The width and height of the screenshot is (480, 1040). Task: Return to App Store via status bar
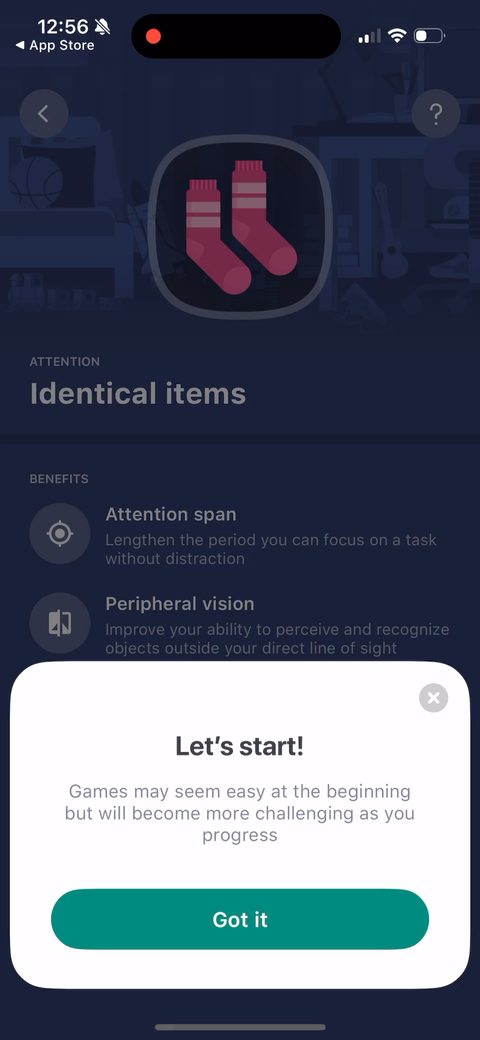55,46
